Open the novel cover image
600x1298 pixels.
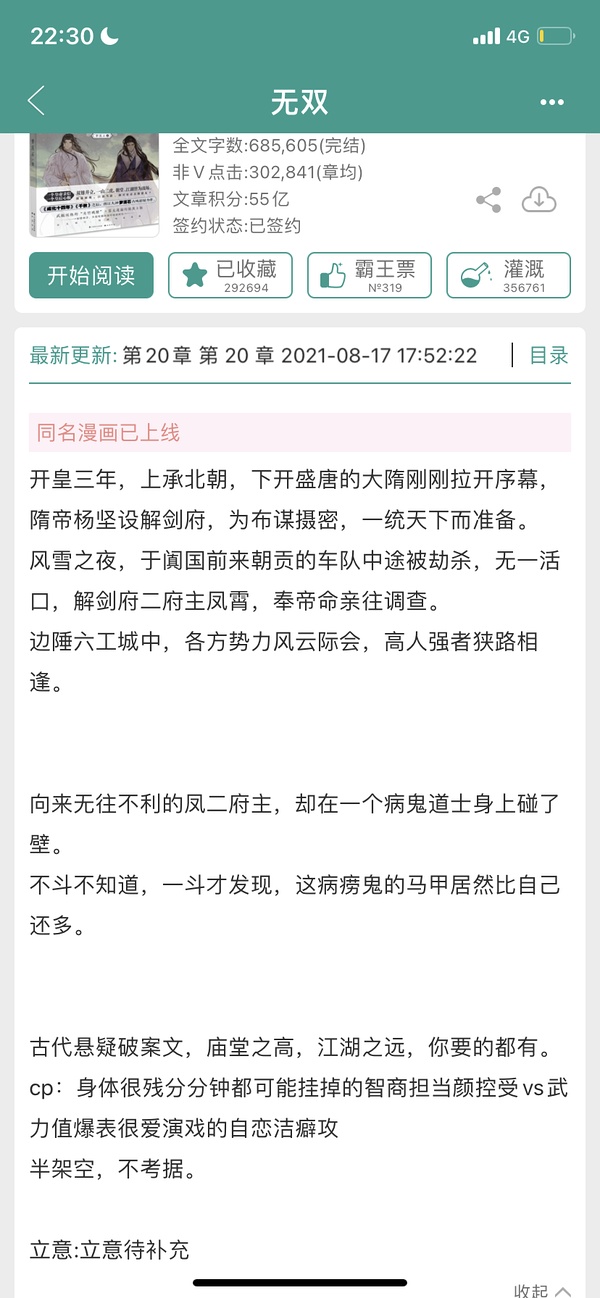coord(94,185)
